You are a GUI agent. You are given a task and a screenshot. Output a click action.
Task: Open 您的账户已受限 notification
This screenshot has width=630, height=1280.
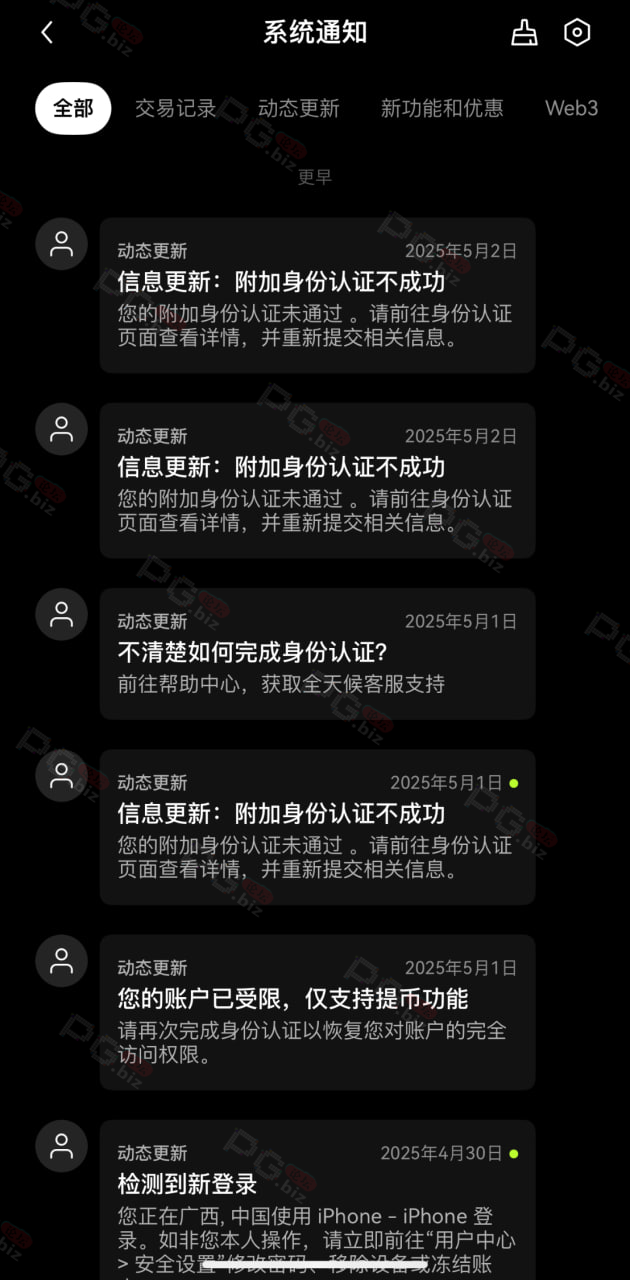317,1012
